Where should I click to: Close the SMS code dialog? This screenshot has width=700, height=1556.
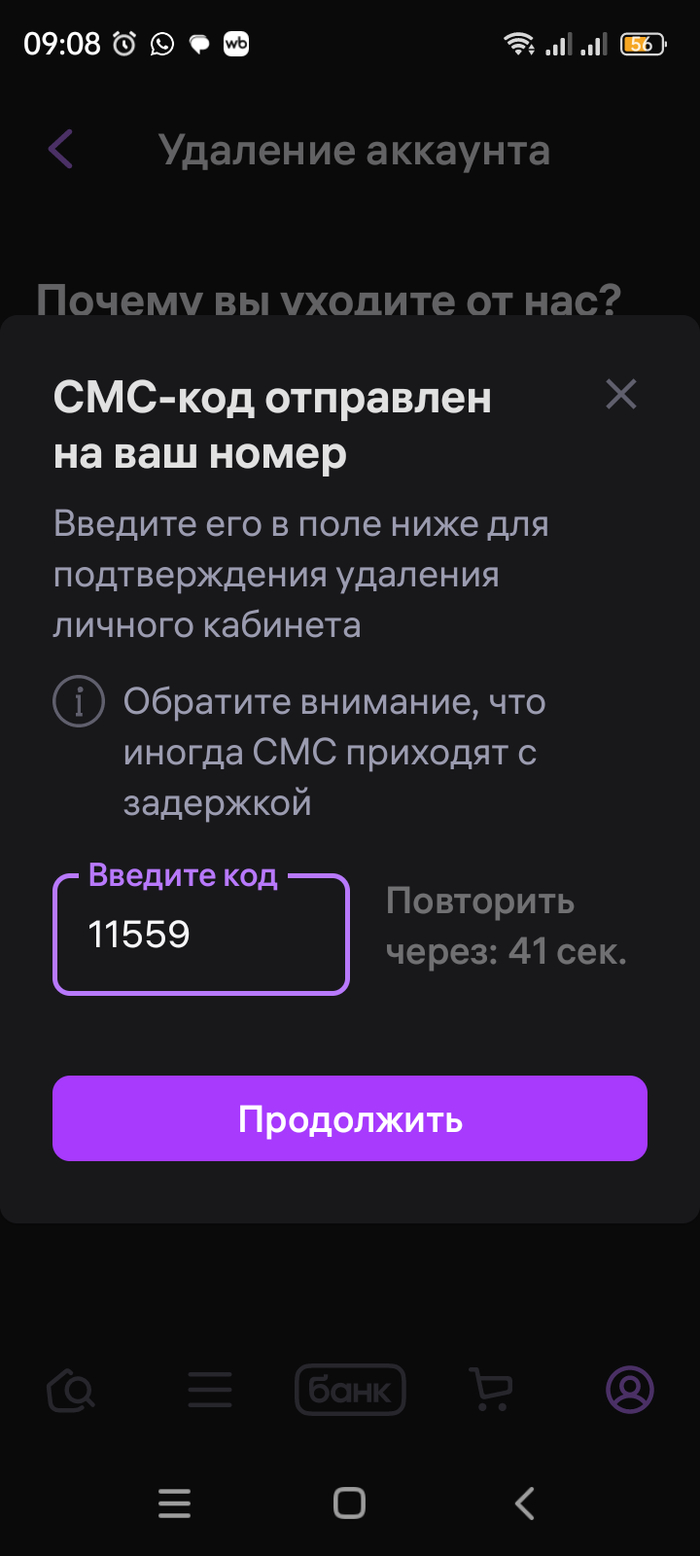621,396
